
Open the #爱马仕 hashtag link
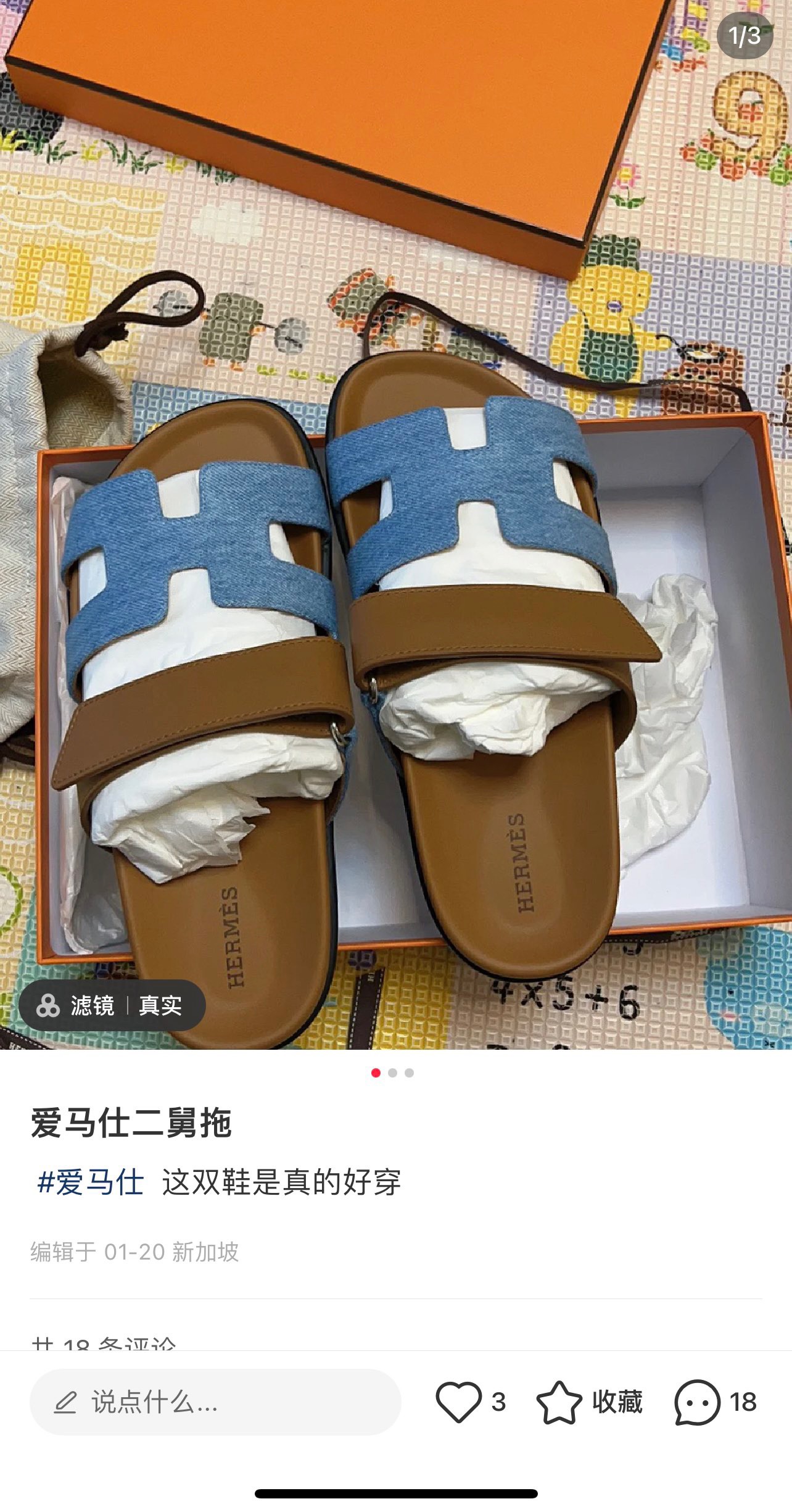click(x=91, y=1182)
